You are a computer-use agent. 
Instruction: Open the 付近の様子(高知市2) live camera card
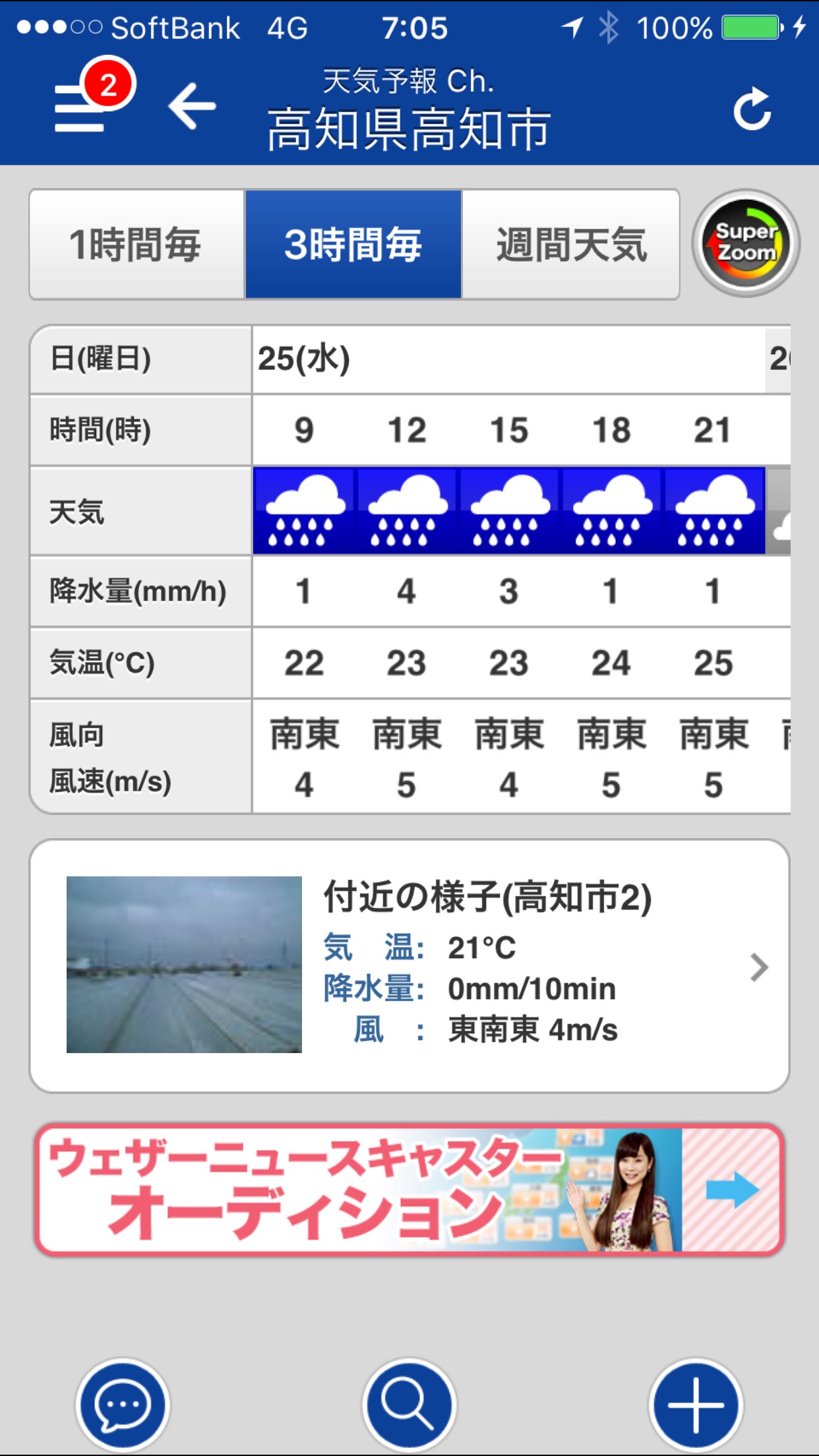click(x=409, y=966)
